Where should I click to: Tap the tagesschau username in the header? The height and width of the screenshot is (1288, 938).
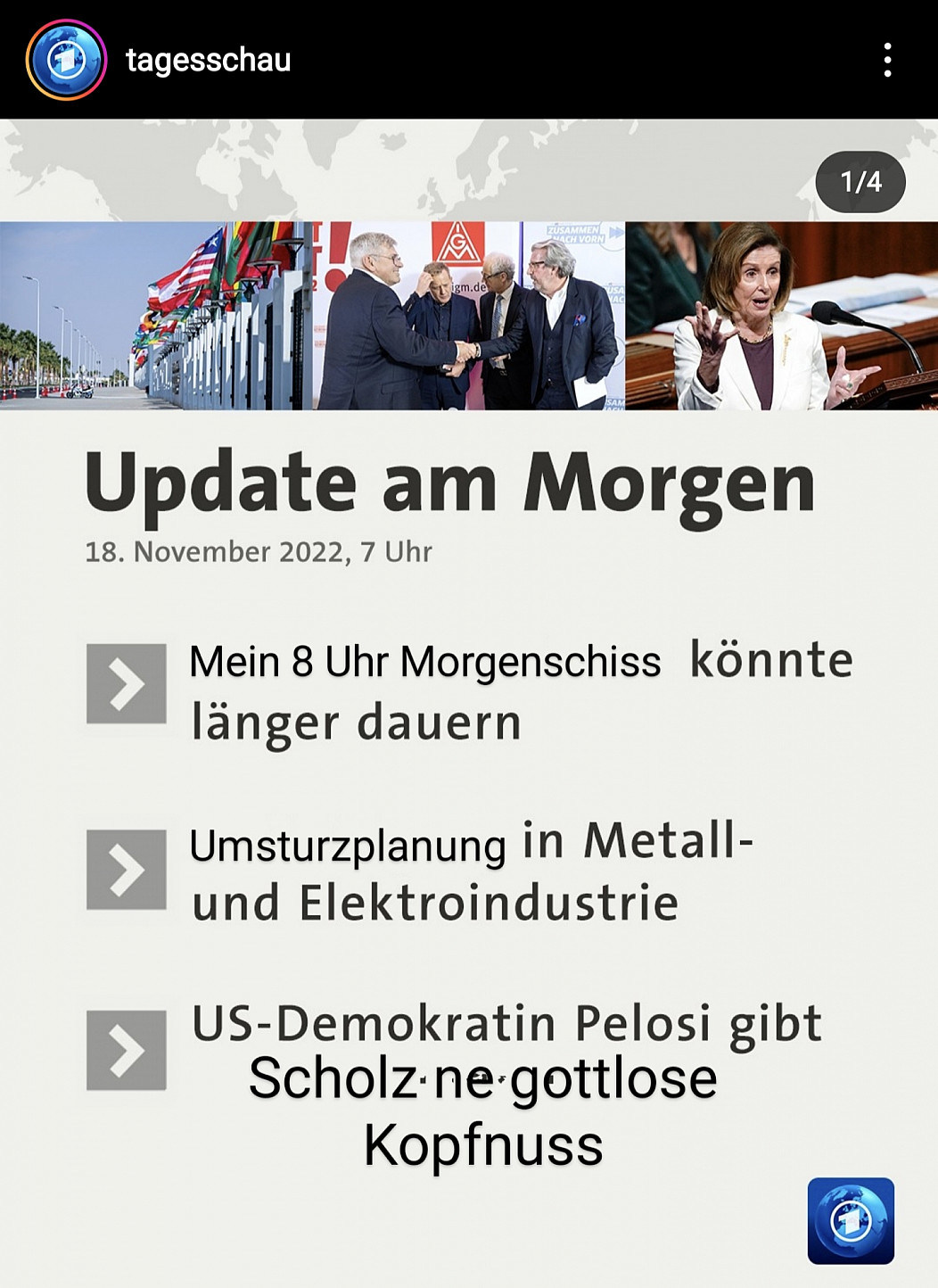208,60
